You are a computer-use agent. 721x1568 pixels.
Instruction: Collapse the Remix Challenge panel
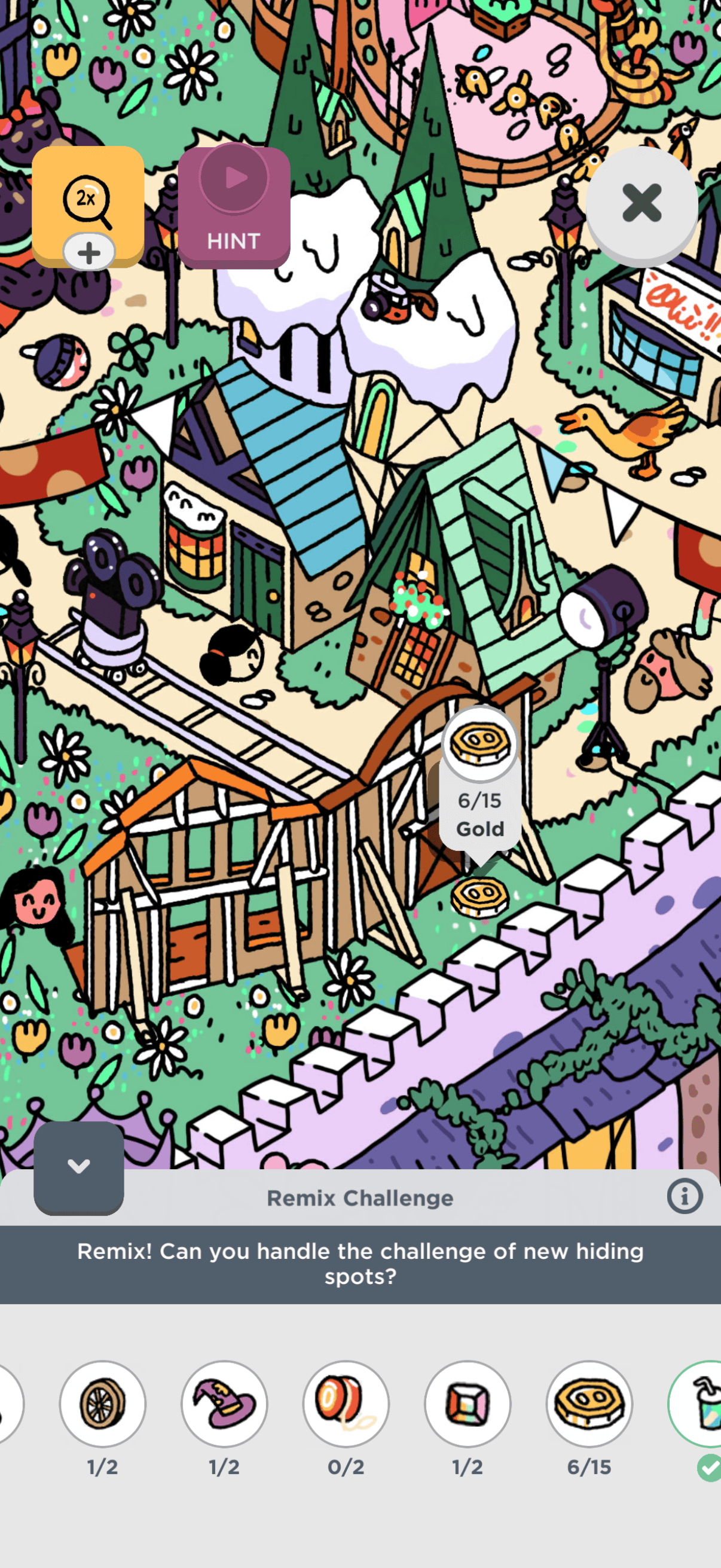point(78,1167)
